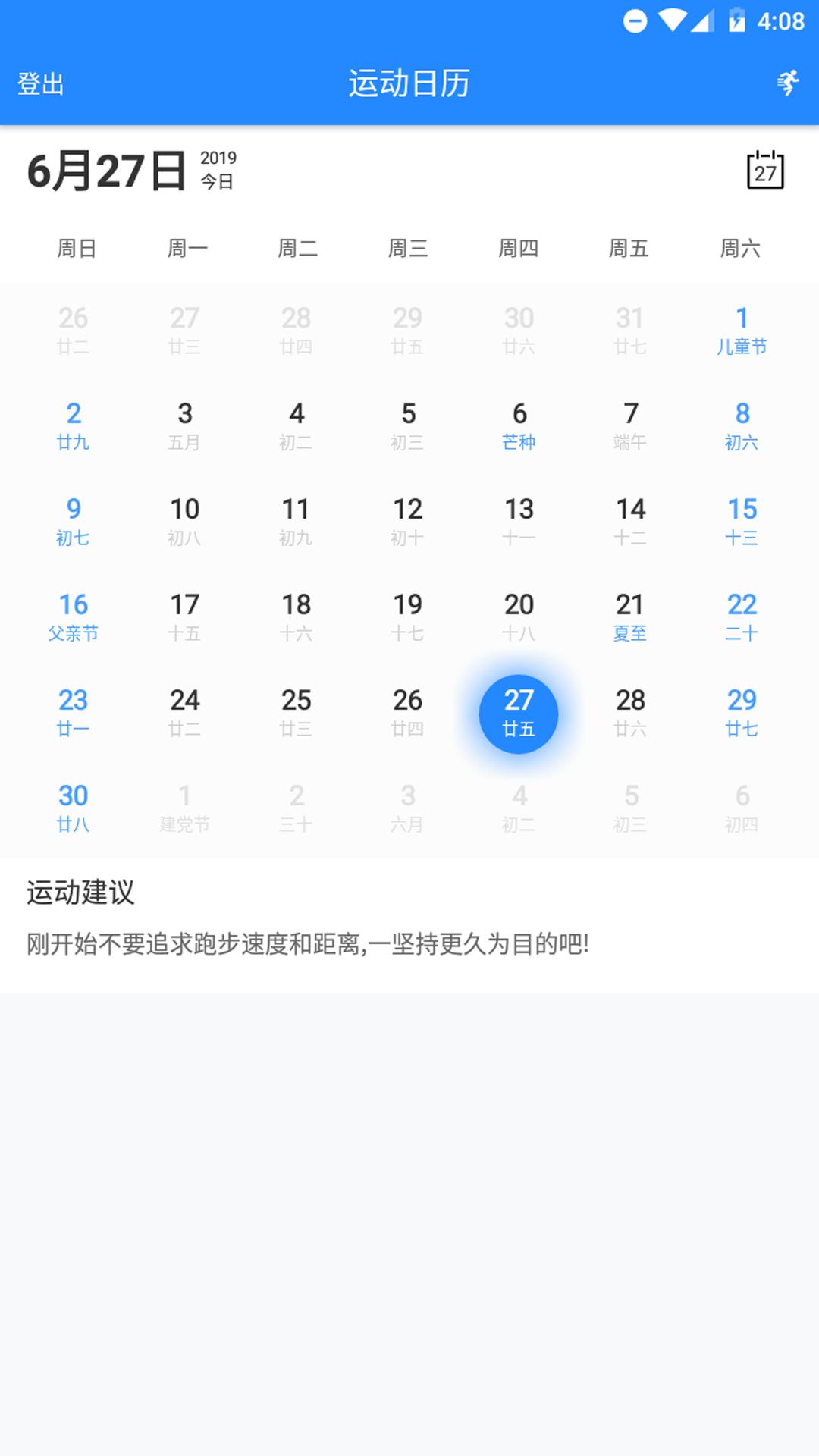The image size is (819, 1456).
Task: Select June 15 十三
Action: coord(742,521)
